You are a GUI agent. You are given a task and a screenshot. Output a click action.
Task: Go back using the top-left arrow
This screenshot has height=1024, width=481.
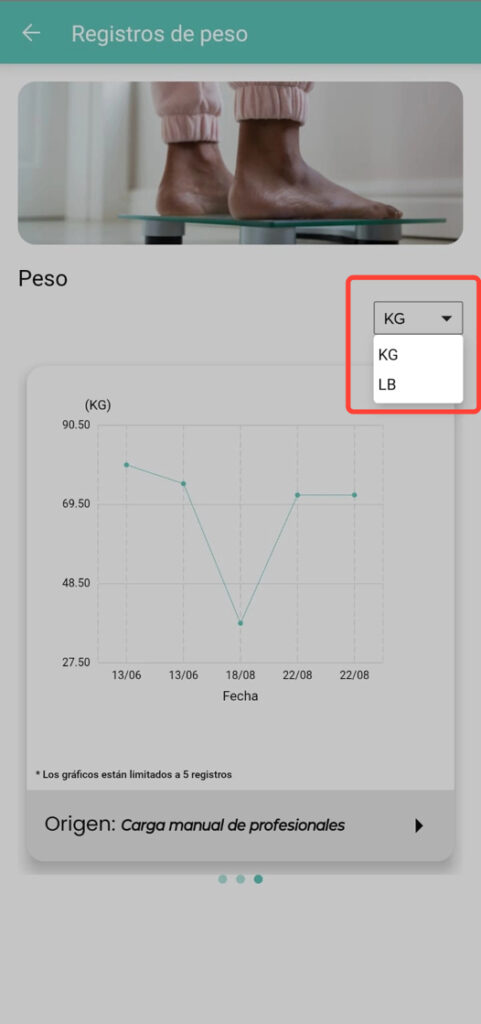click(x=31, y=33)
